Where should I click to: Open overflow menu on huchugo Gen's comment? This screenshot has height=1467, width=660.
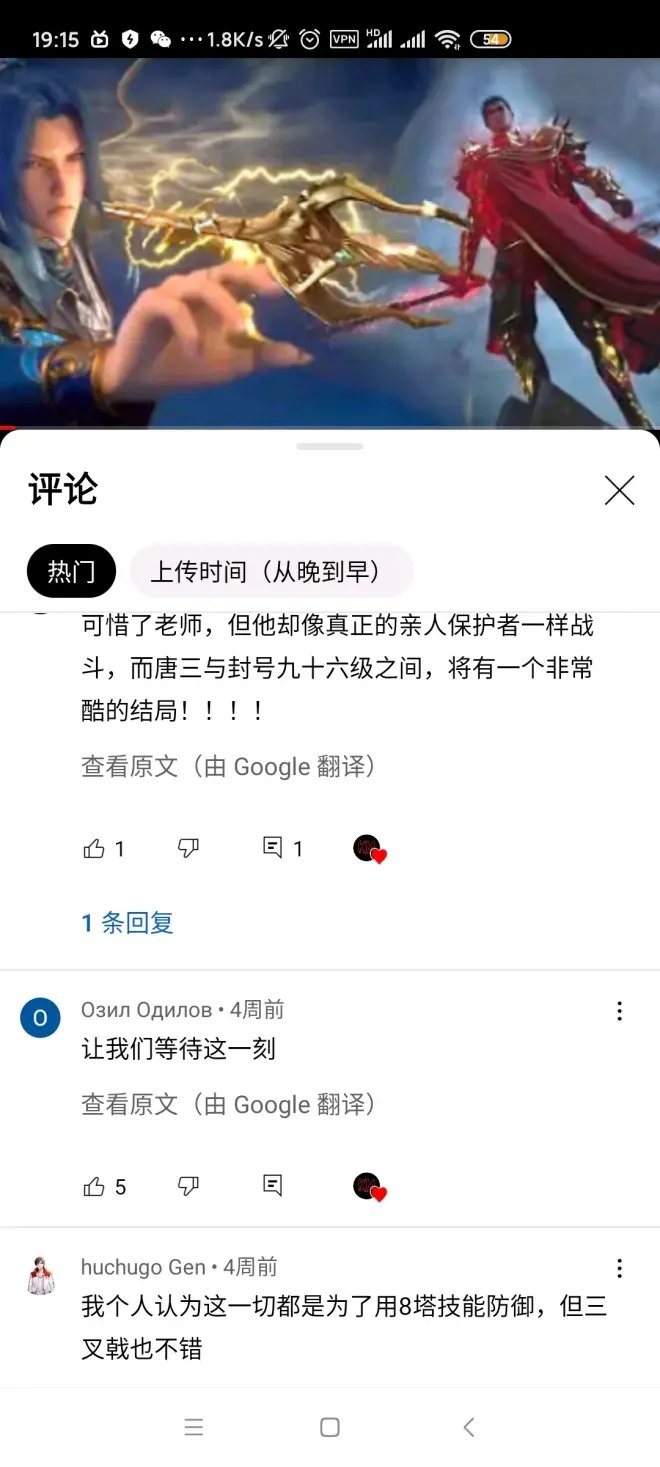[x=619, y=1269]
